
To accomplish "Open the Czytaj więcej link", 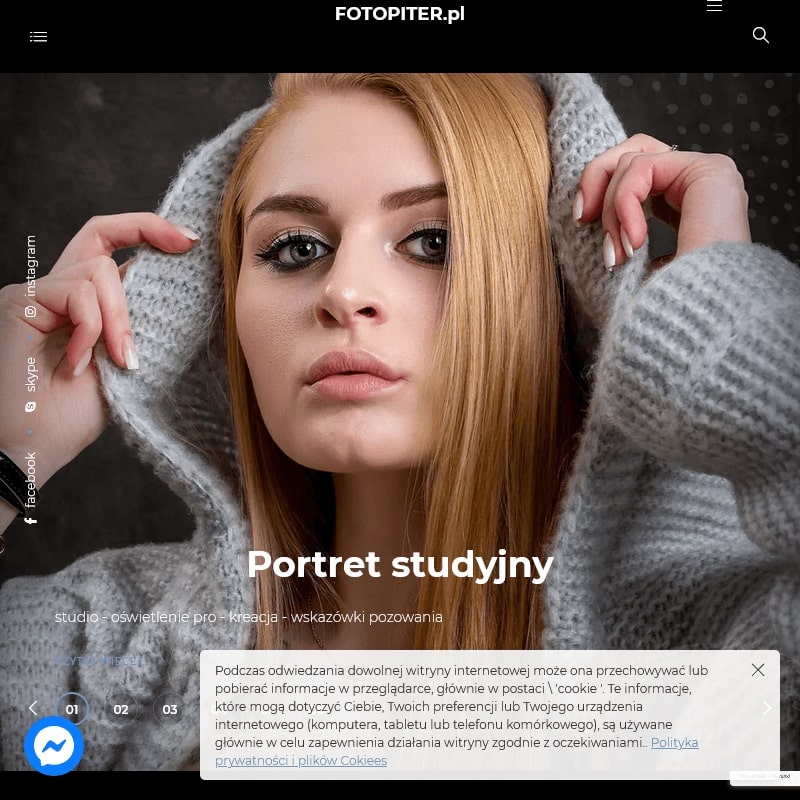I will tap(100, 661).
